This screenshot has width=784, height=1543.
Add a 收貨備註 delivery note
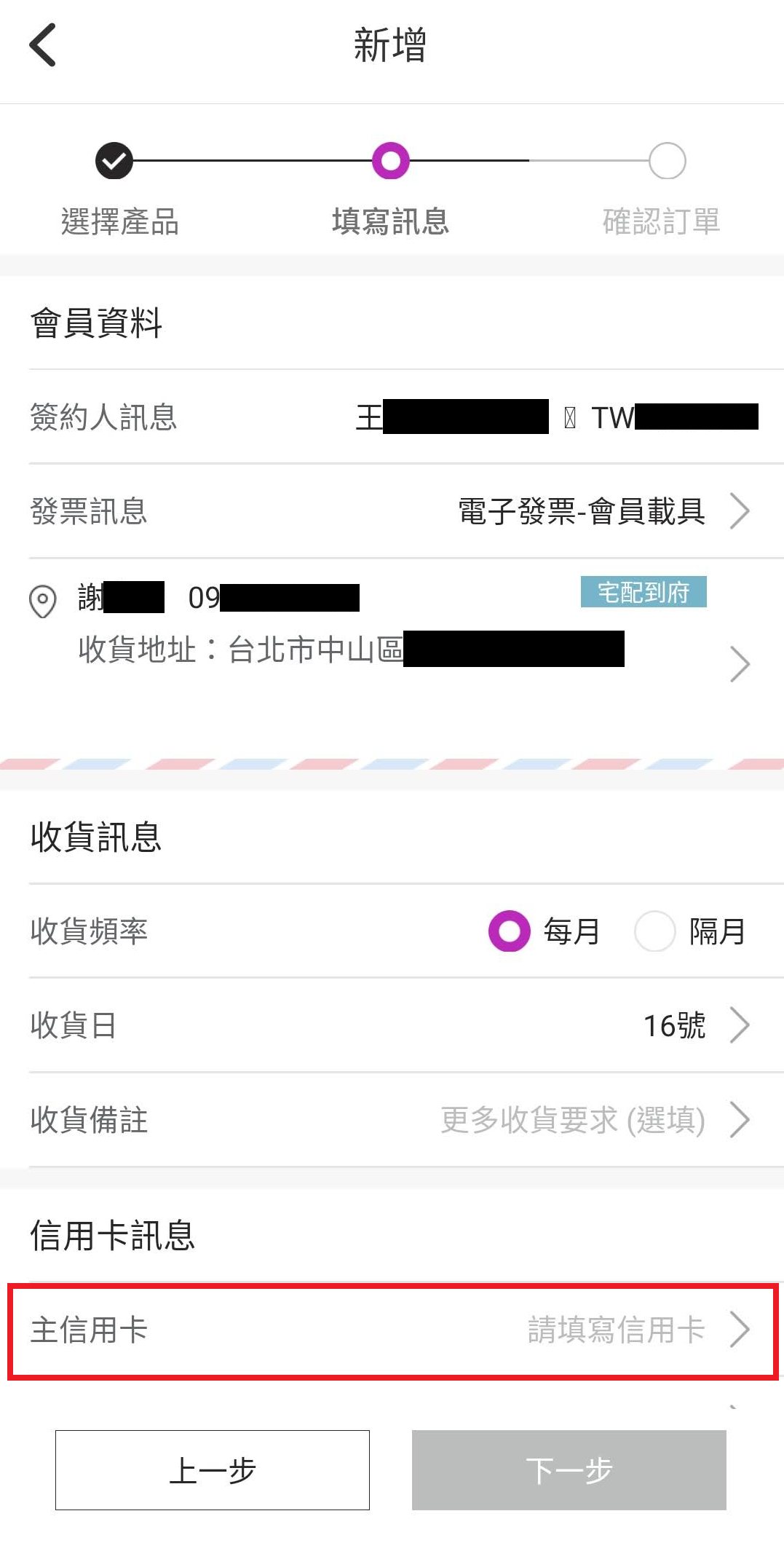pos(392,1119)
